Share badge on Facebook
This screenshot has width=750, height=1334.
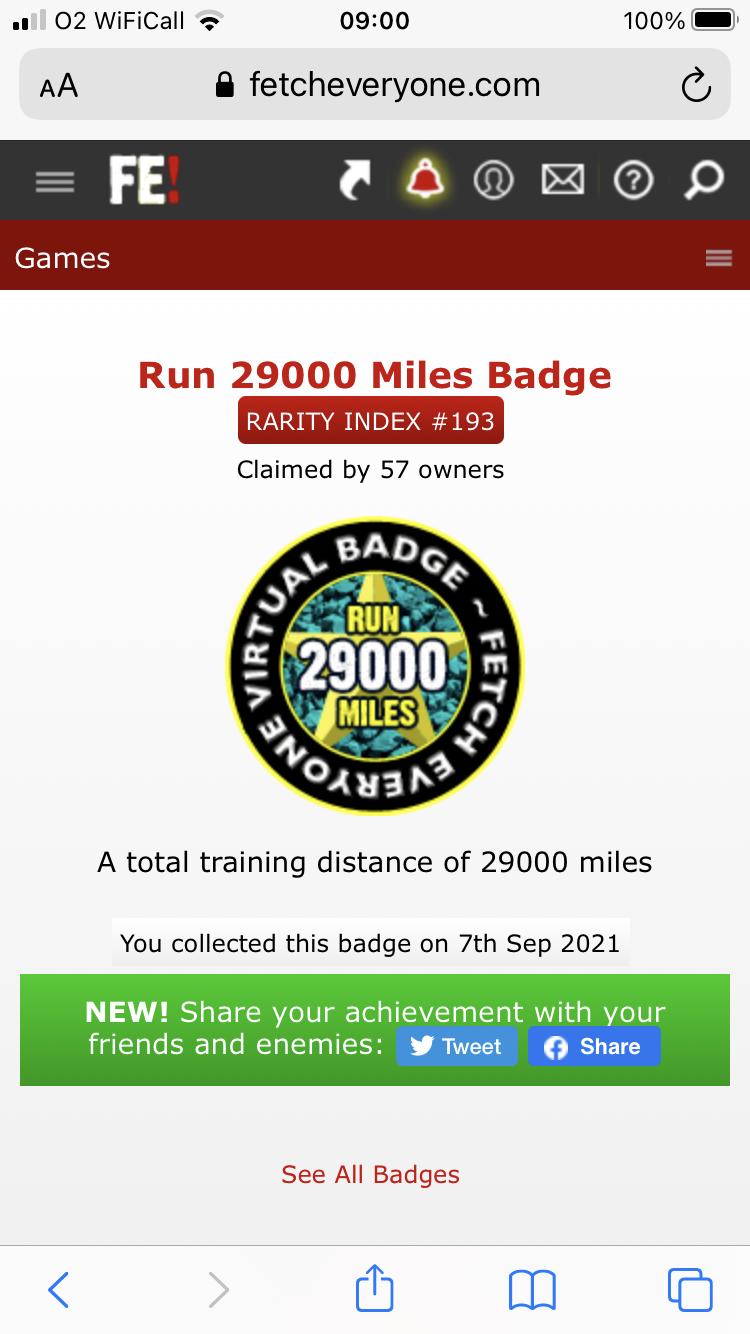click(594, 1047)
